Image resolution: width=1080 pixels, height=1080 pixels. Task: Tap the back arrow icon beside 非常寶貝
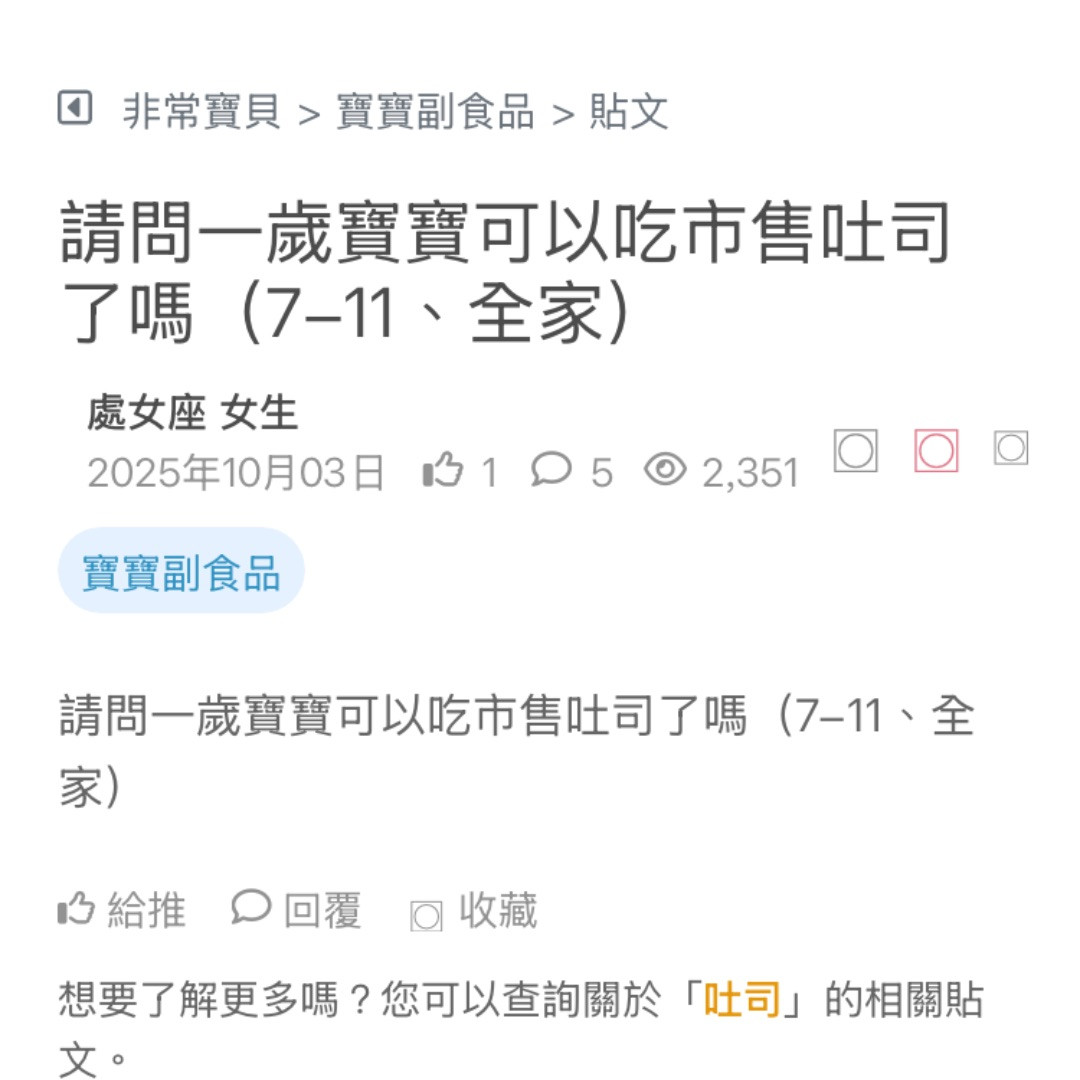pyautogui.click(x=75, y=108)
